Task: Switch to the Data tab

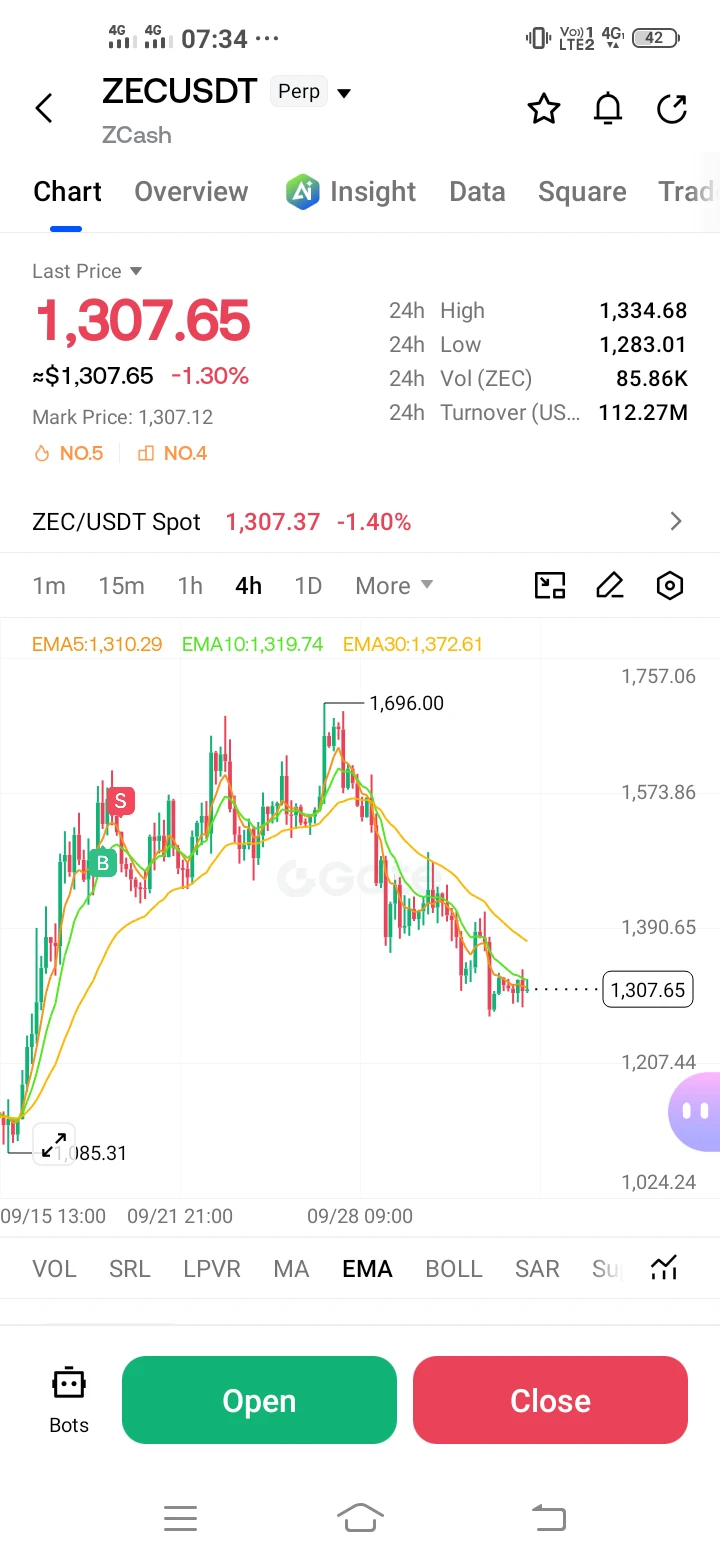Action: [477, 191]
